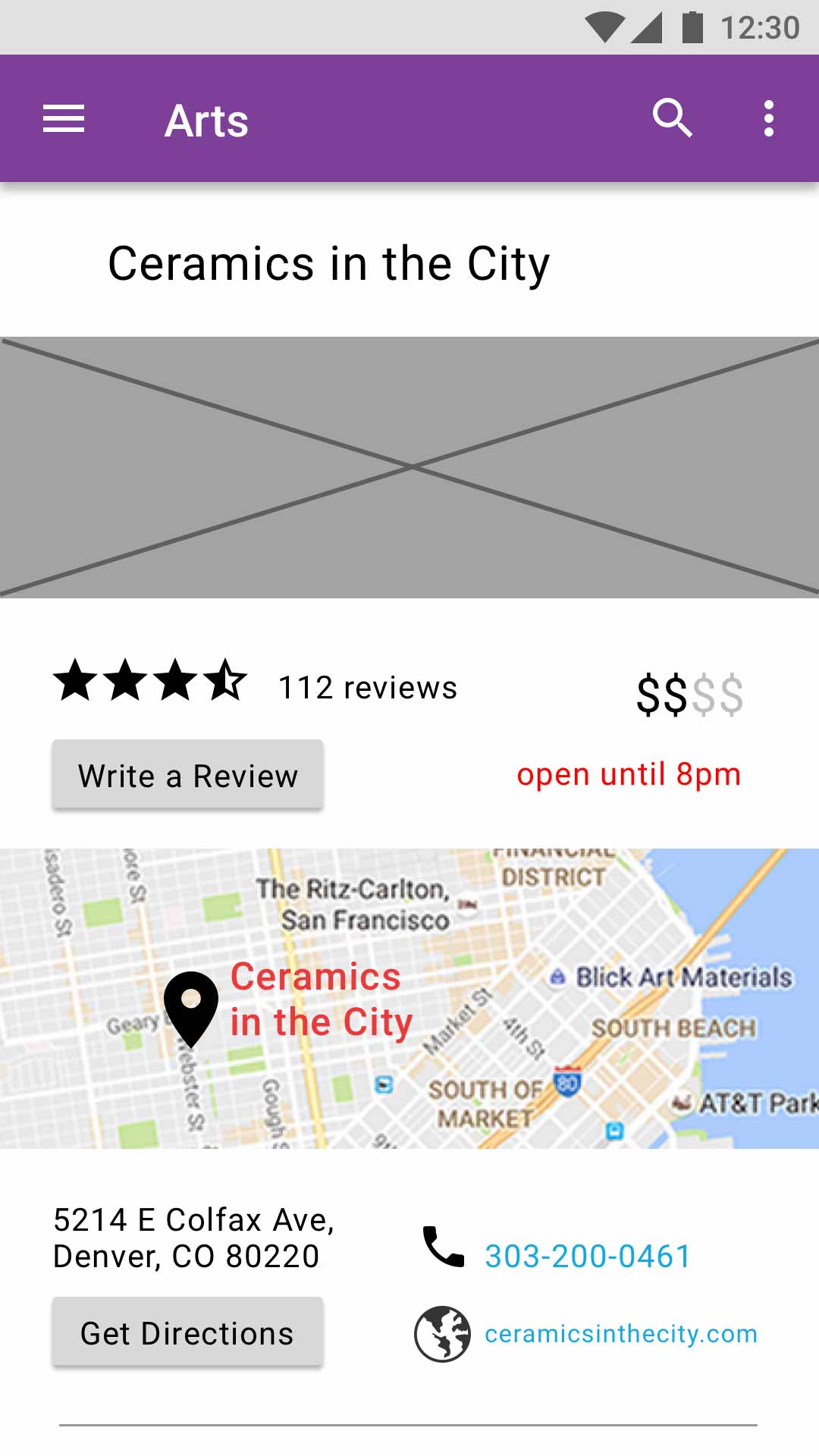Open the map showing Ceramics in the City

[x=409, y=998]
